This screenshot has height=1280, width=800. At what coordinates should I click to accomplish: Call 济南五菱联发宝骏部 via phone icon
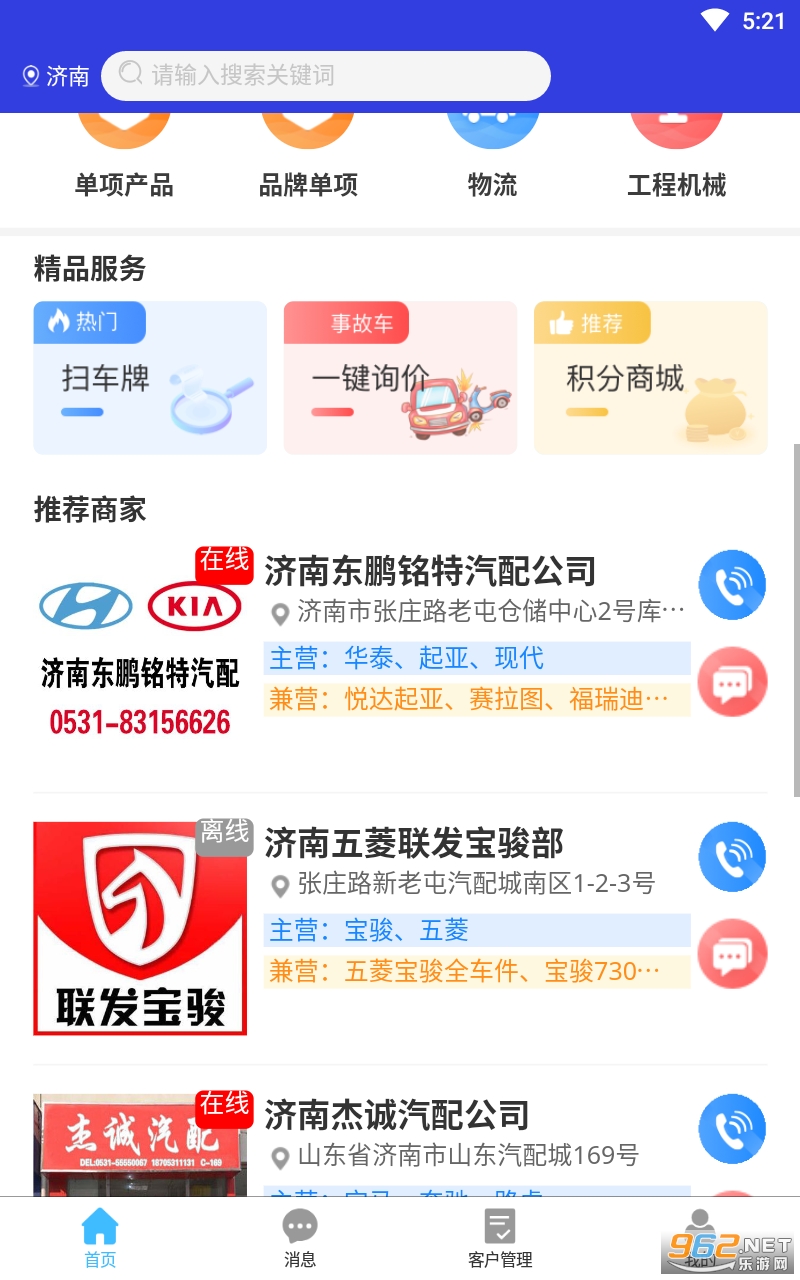(x=732, y=857)
